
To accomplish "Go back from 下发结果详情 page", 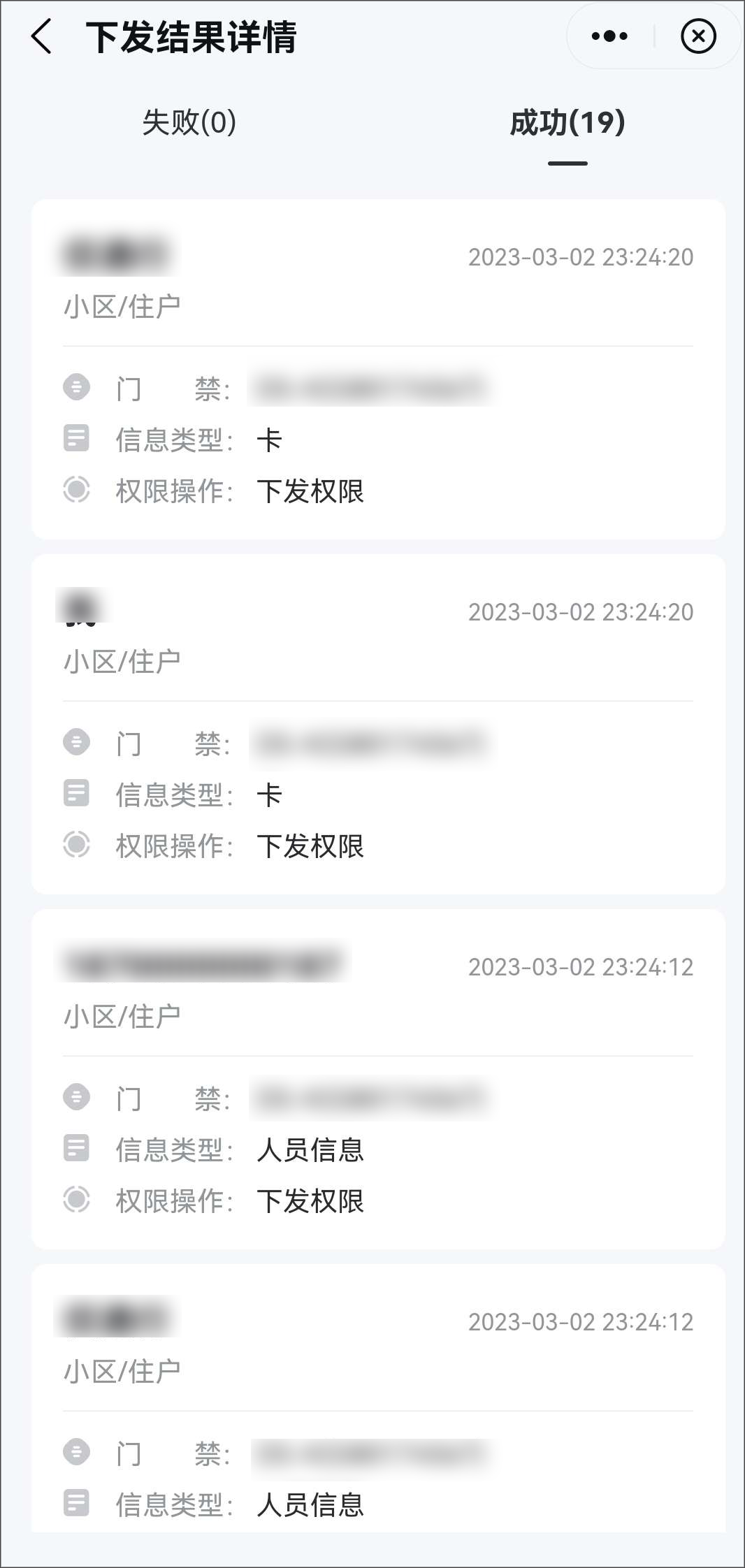I will pos(42,36).
